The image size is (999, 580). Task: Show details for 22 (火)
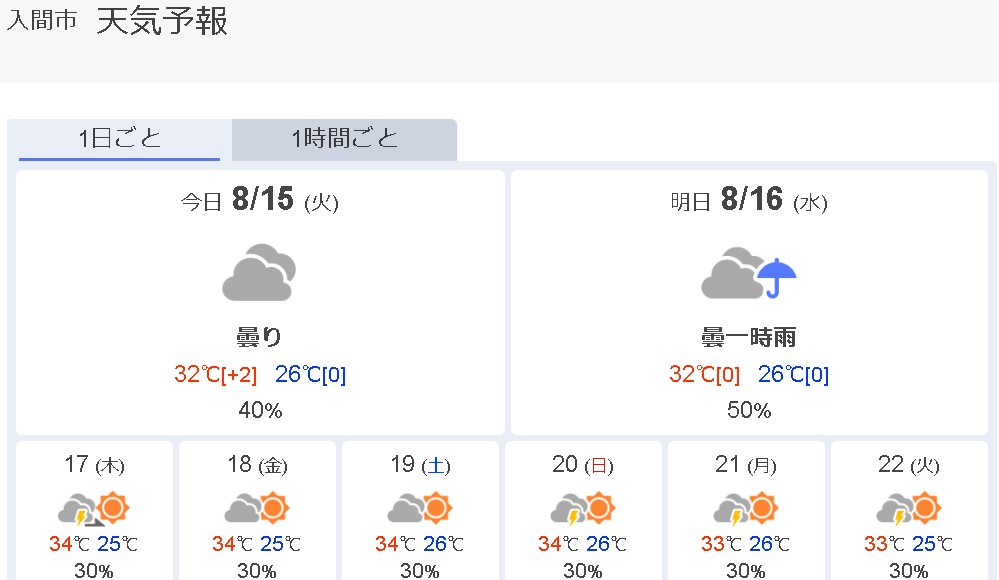909,512
